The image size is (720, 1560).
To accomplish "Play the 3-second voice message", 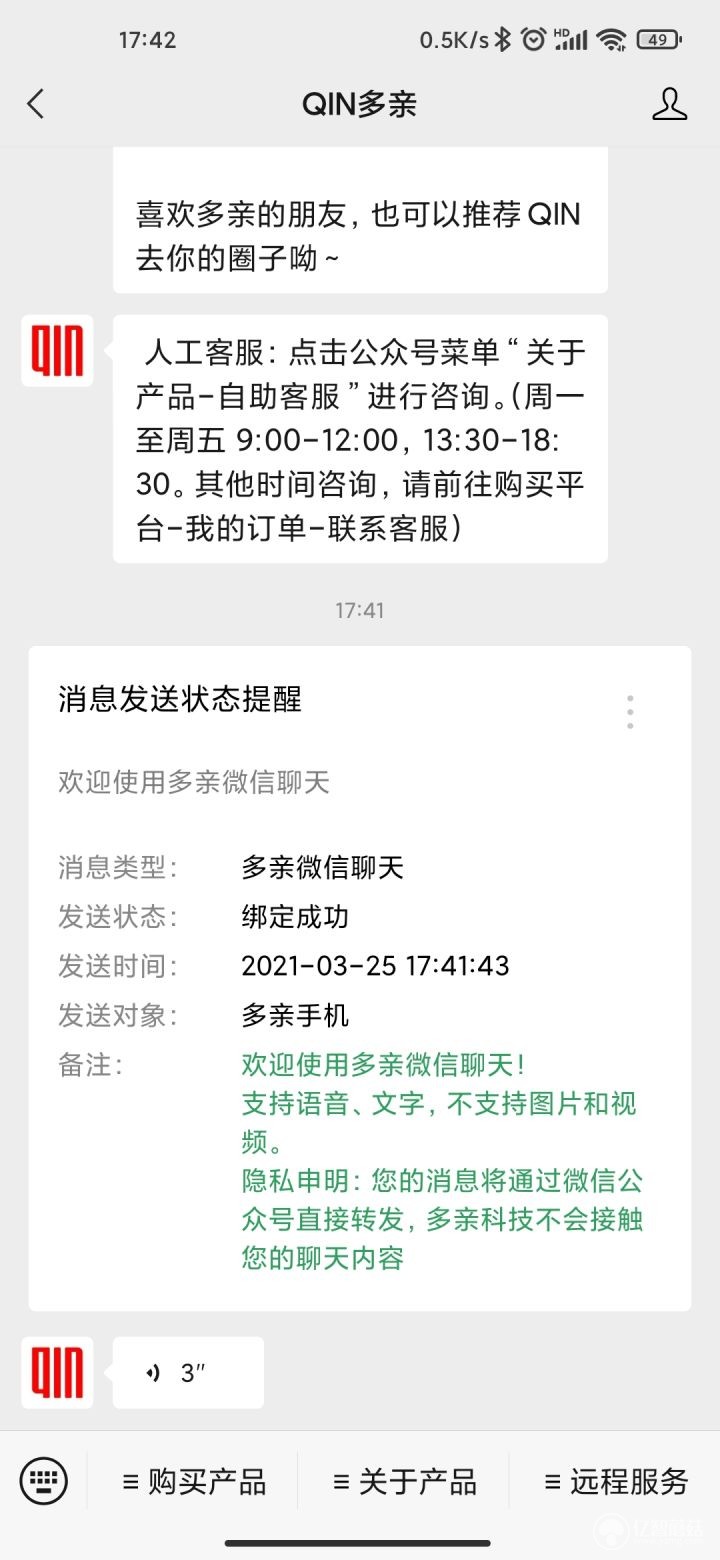I will point(188,1373).
